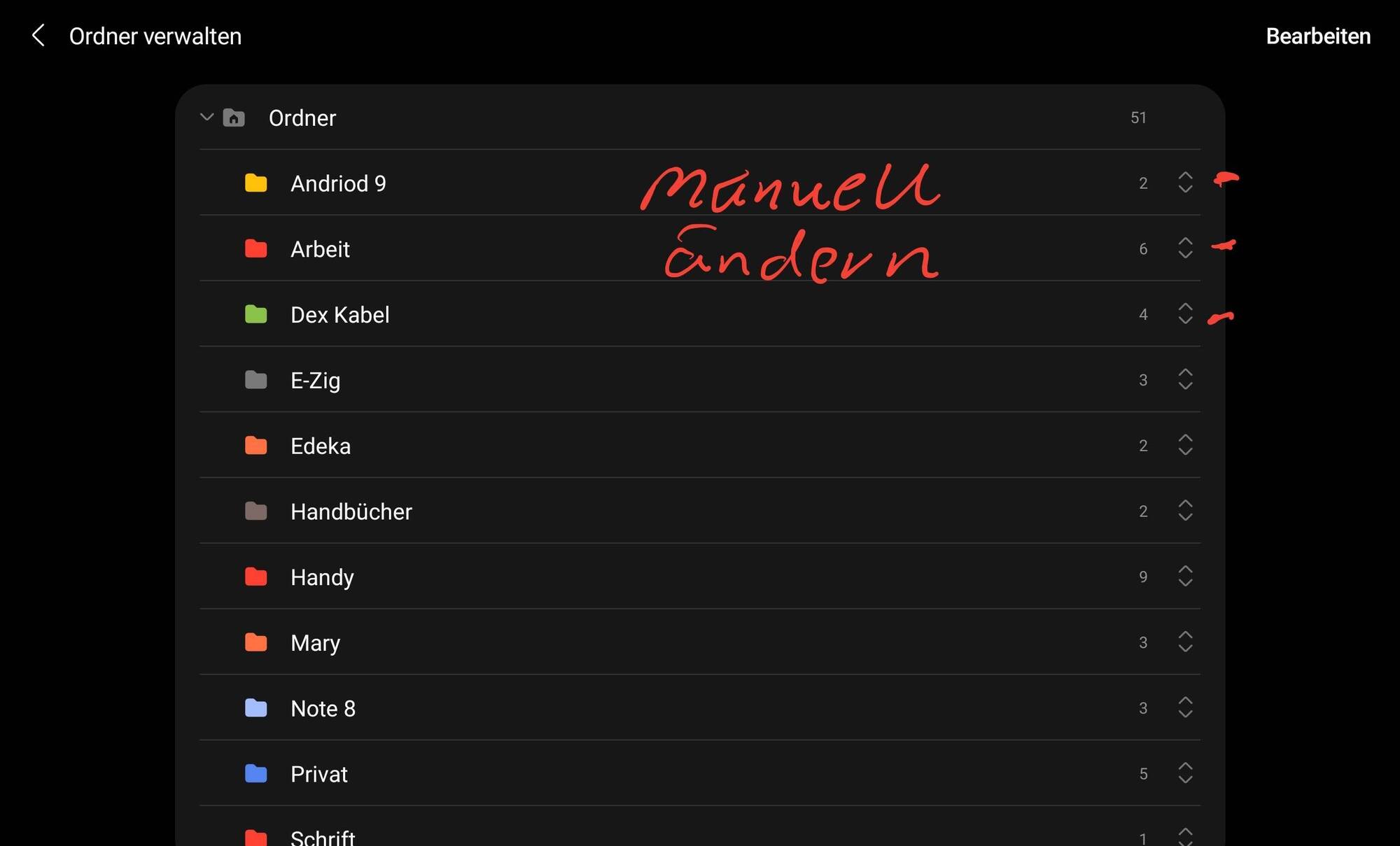The image size is (1400, 846).
Task: Open the Privat folder
Action: 318,774
